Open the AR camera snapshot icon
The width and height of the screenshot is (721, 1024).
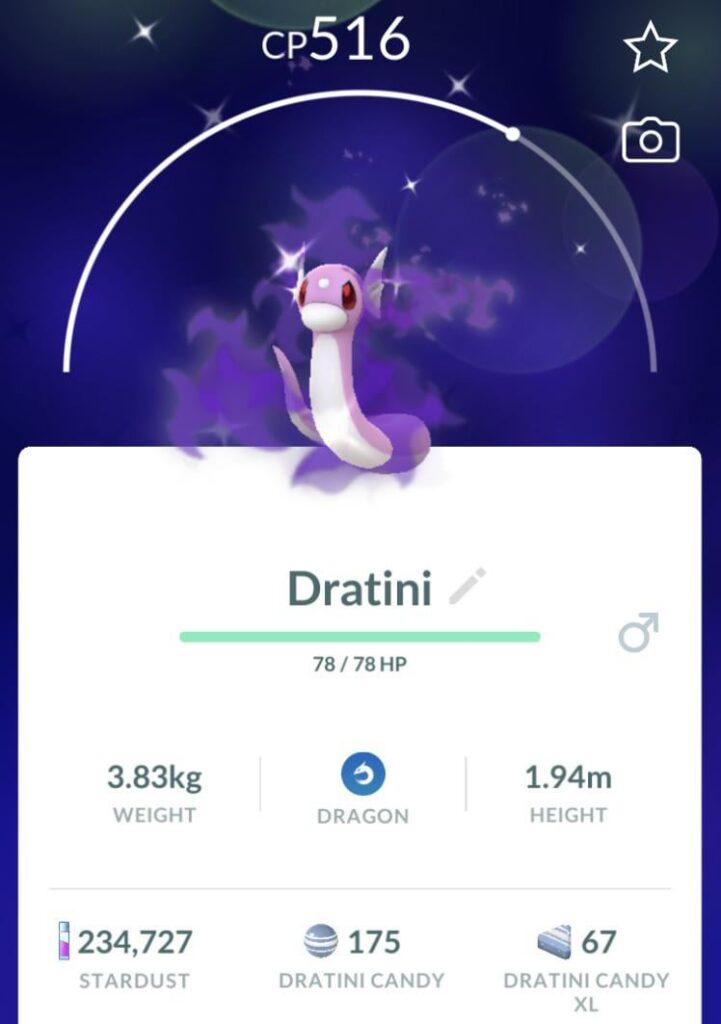tap(650, 142)
